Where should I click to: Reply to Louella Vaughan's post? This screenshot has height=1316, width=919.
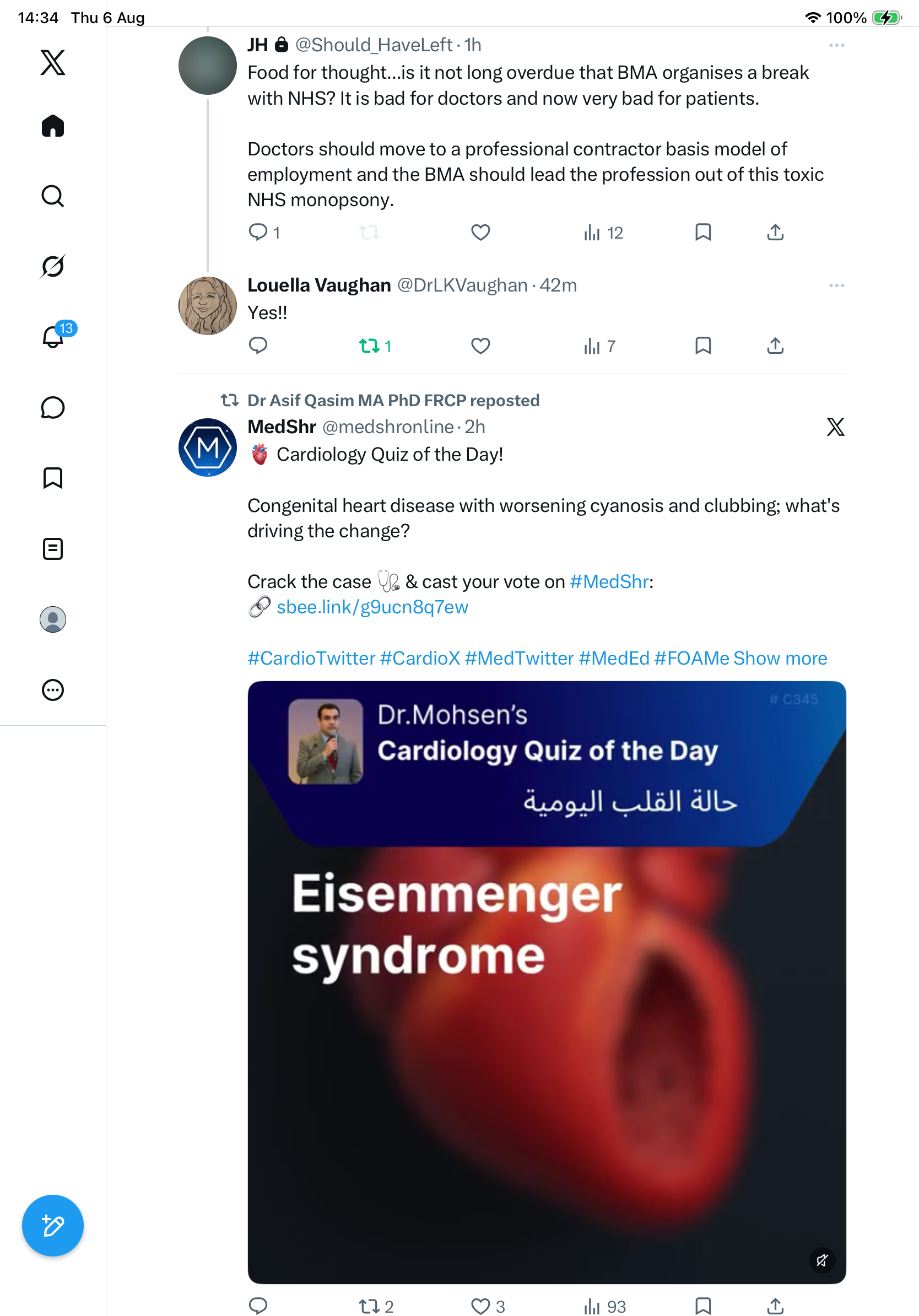258,346
